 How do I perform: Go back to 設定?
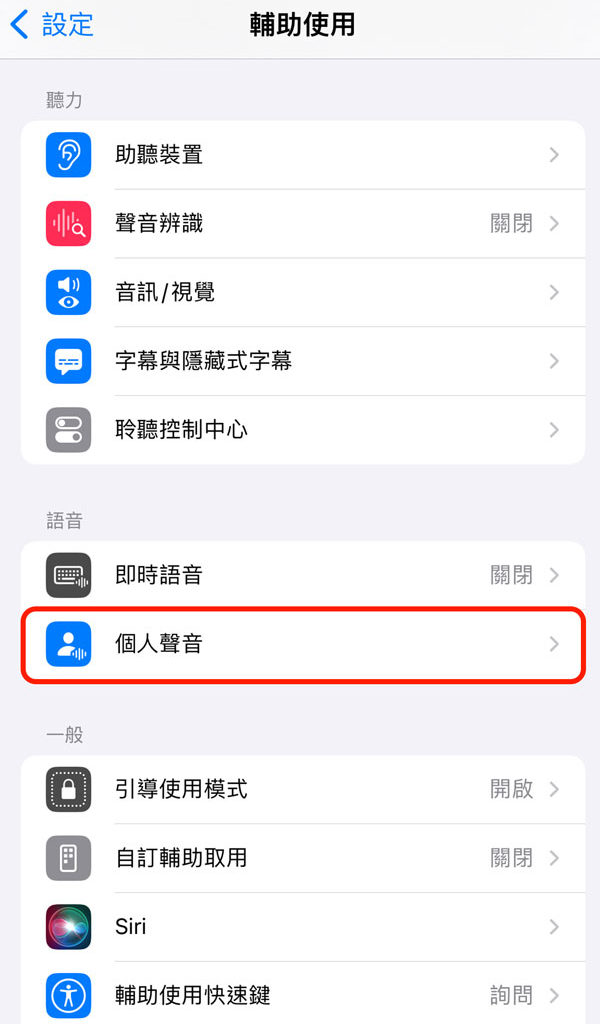(52, 25)
